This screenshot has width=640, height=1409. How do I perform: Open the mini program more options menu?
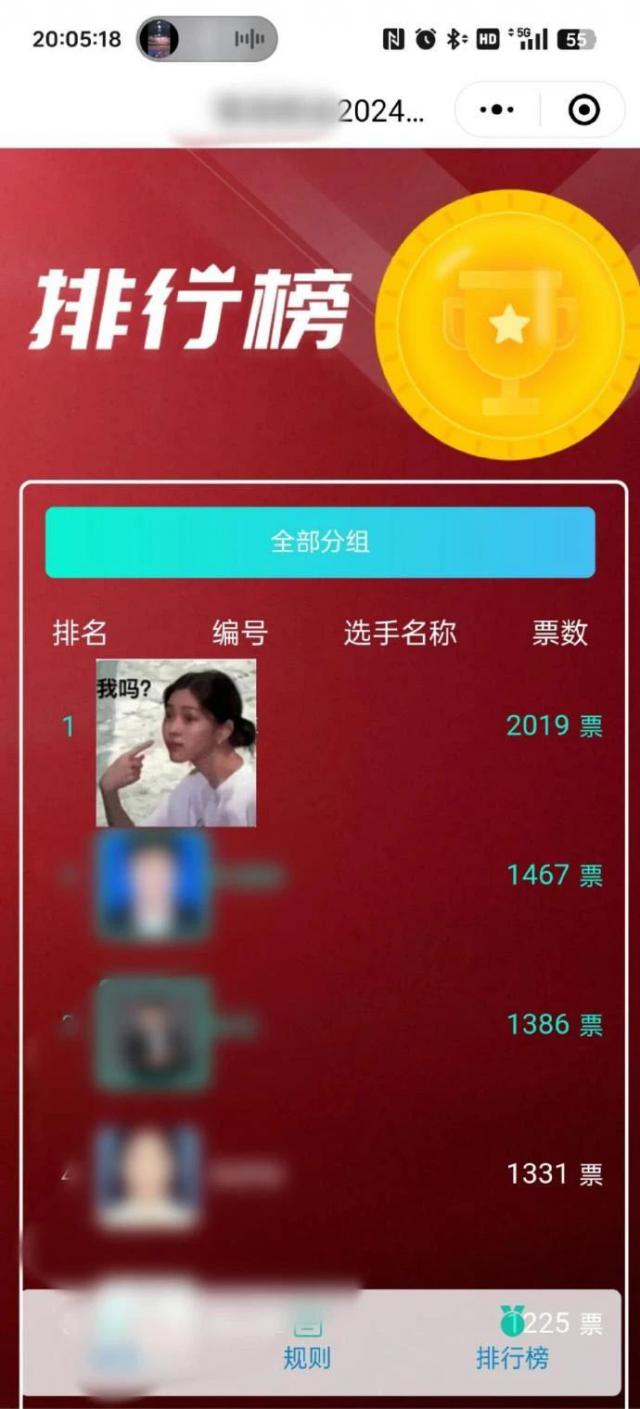(x=497, y=109)
